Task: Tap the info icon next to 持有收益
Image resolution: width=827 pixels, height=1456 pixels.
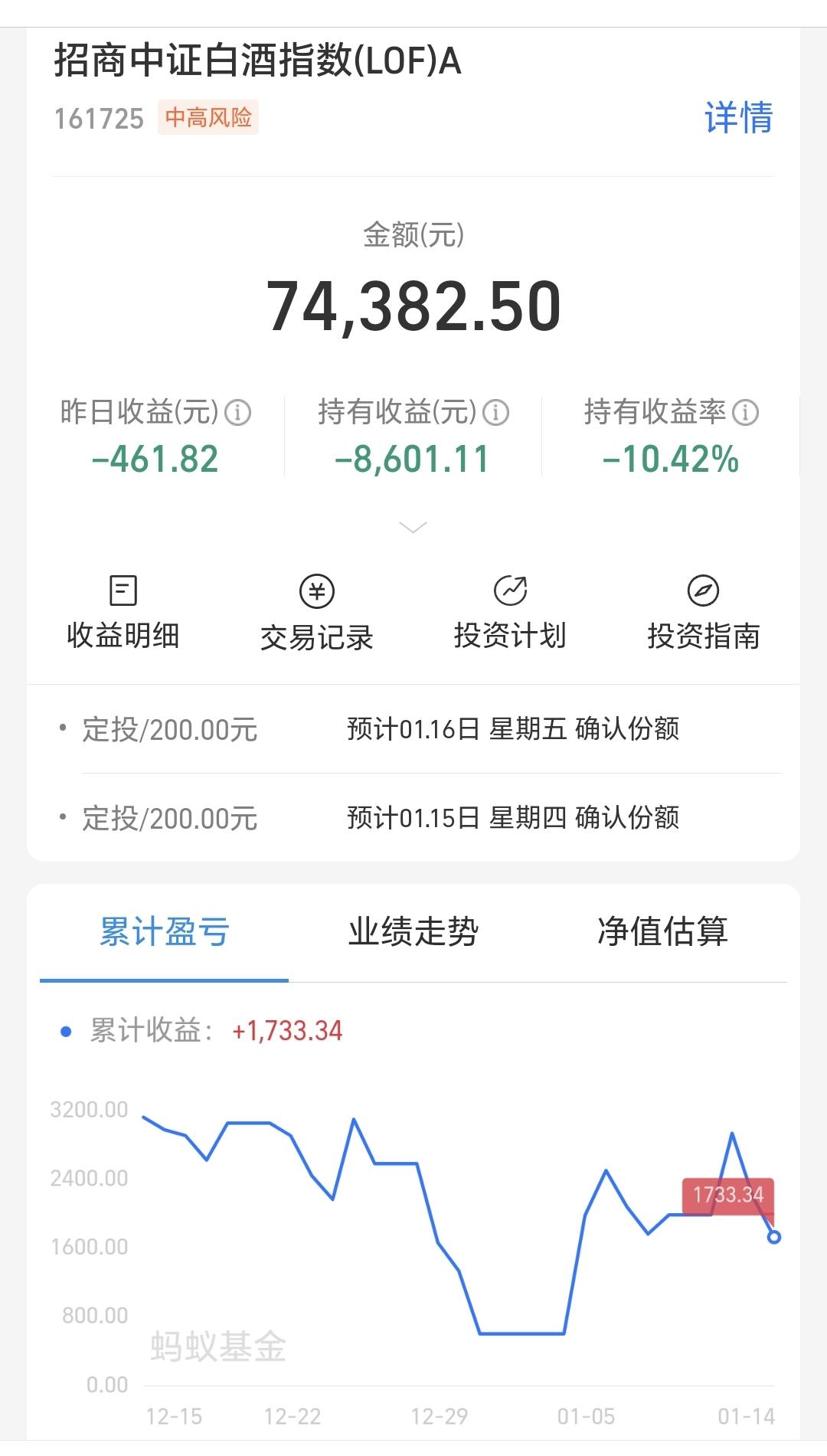Action: pos(495,413)
